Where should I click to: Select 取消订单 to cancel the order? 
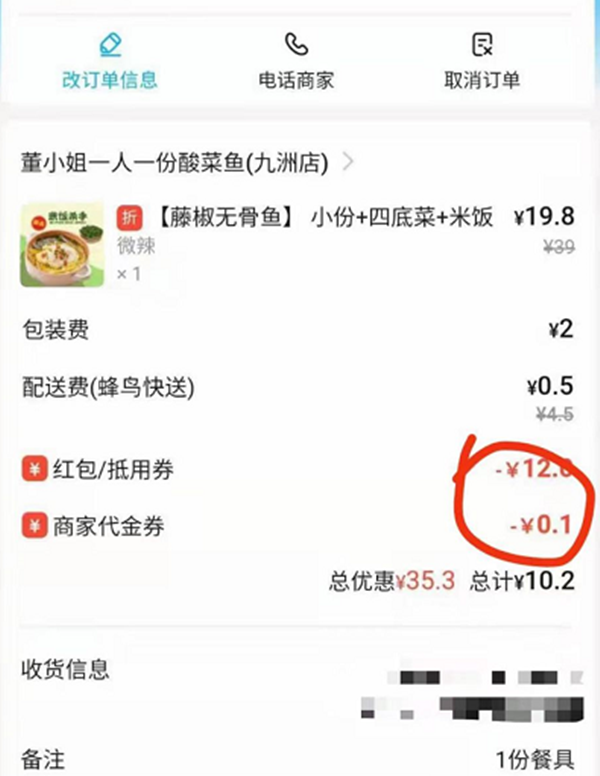482,61
